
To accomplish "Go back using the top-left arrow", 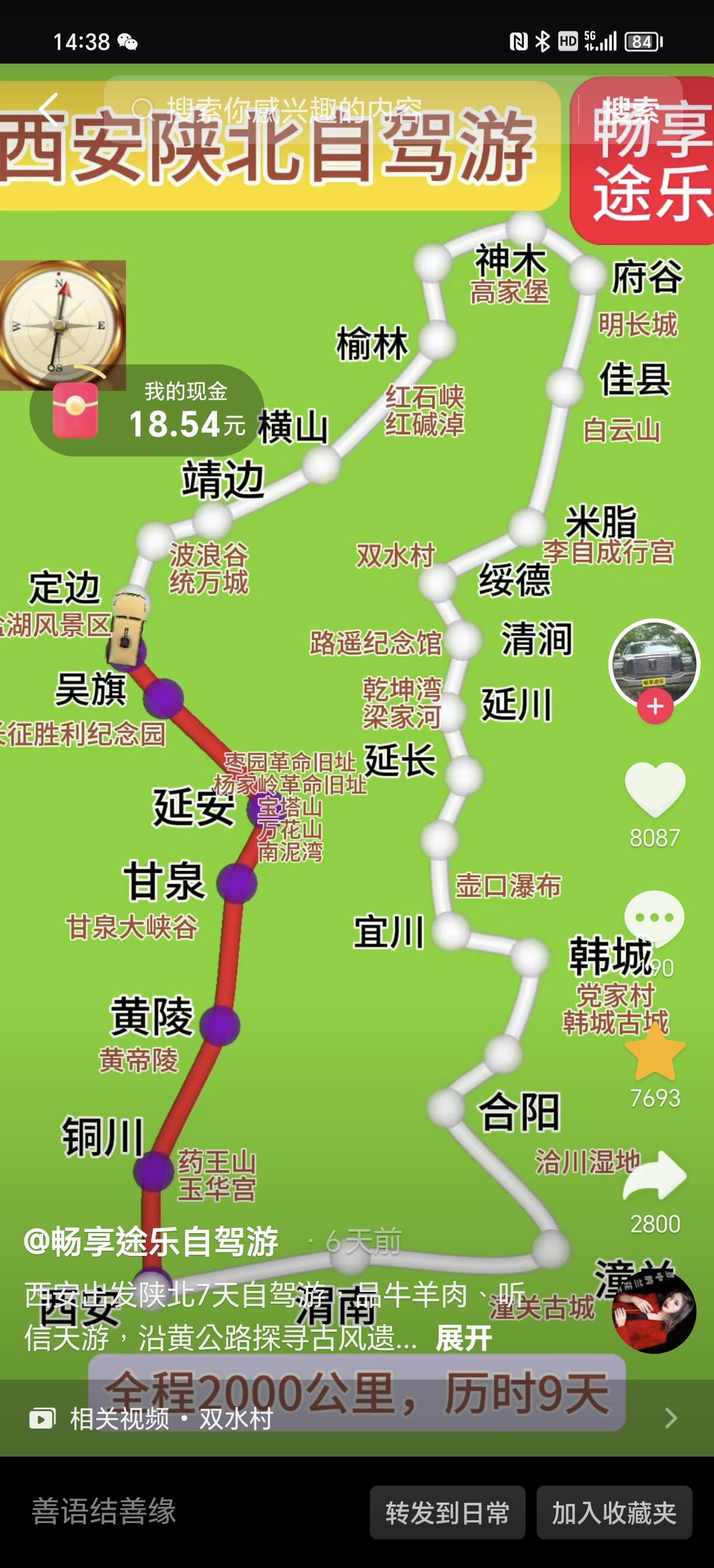I will pyautogui.click(x=48, y=110).
